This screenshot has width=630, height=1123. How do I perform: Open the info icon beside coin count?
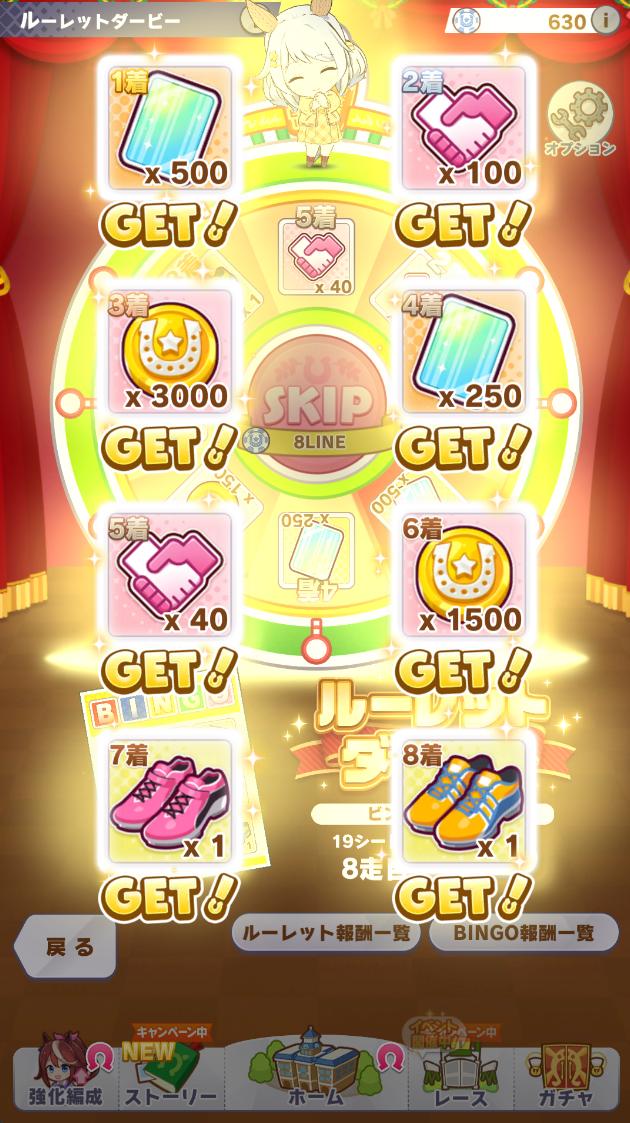(604, 19)
